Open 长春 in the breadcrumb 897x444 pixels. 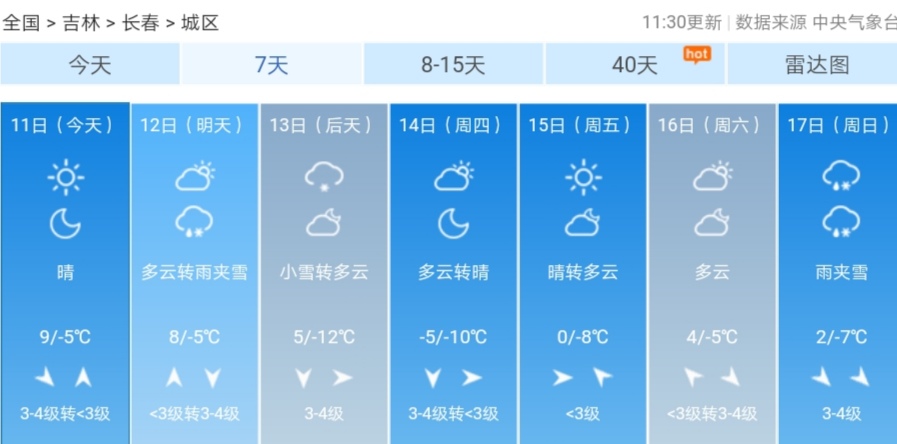140,23
